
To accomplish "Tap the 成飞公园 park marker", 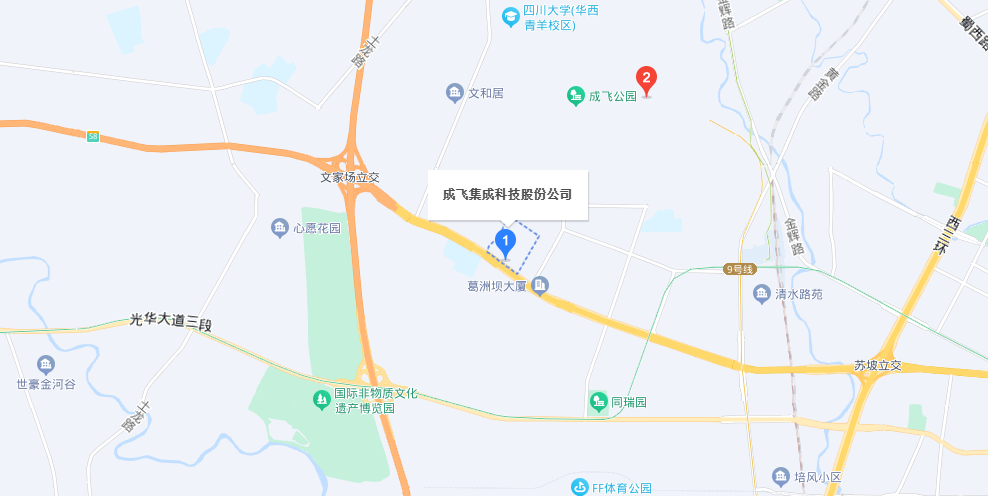I will pos(575,96).
